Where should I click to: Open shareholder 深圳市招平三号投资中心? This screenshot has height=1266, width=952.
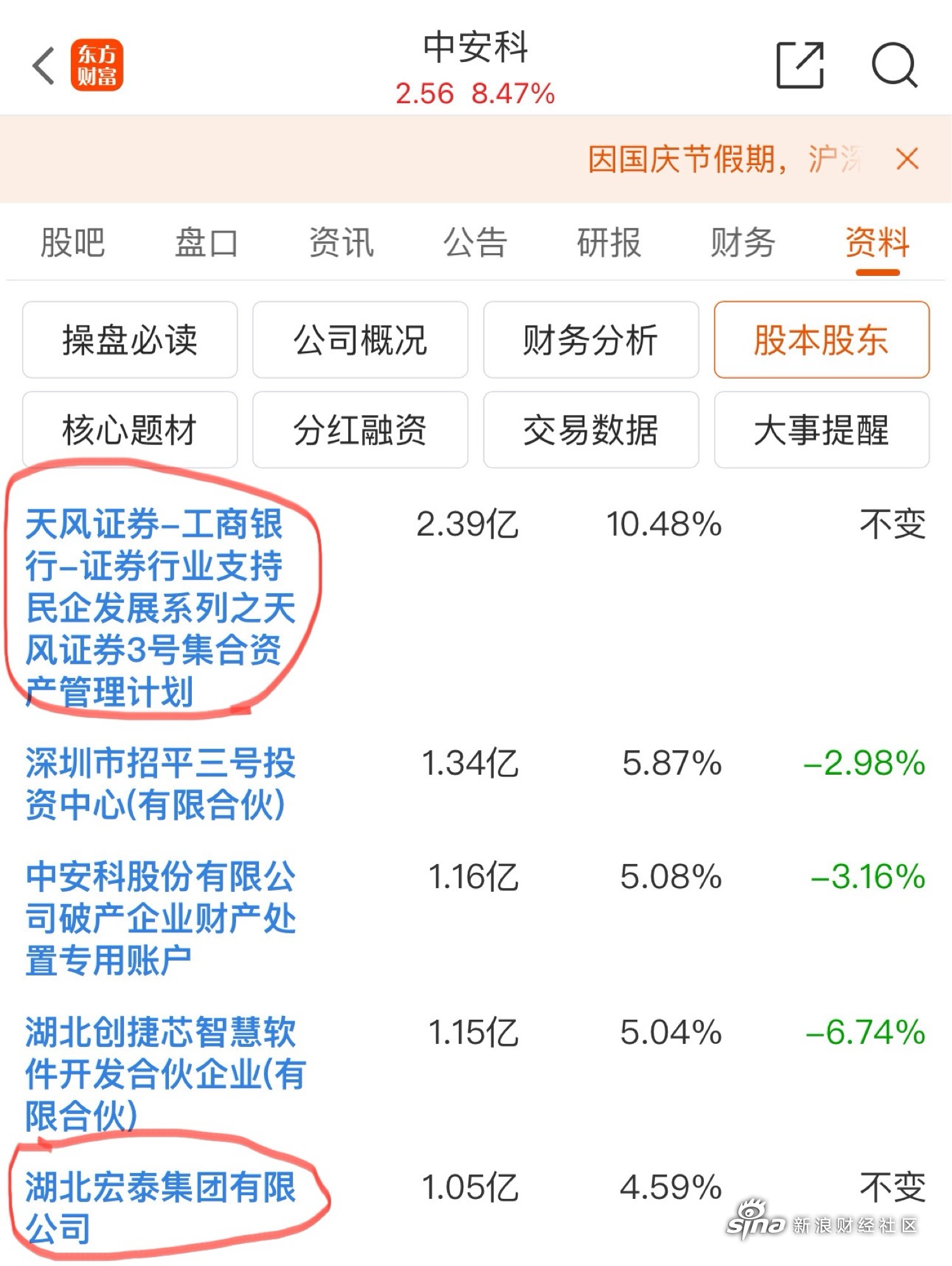point(160,783)
